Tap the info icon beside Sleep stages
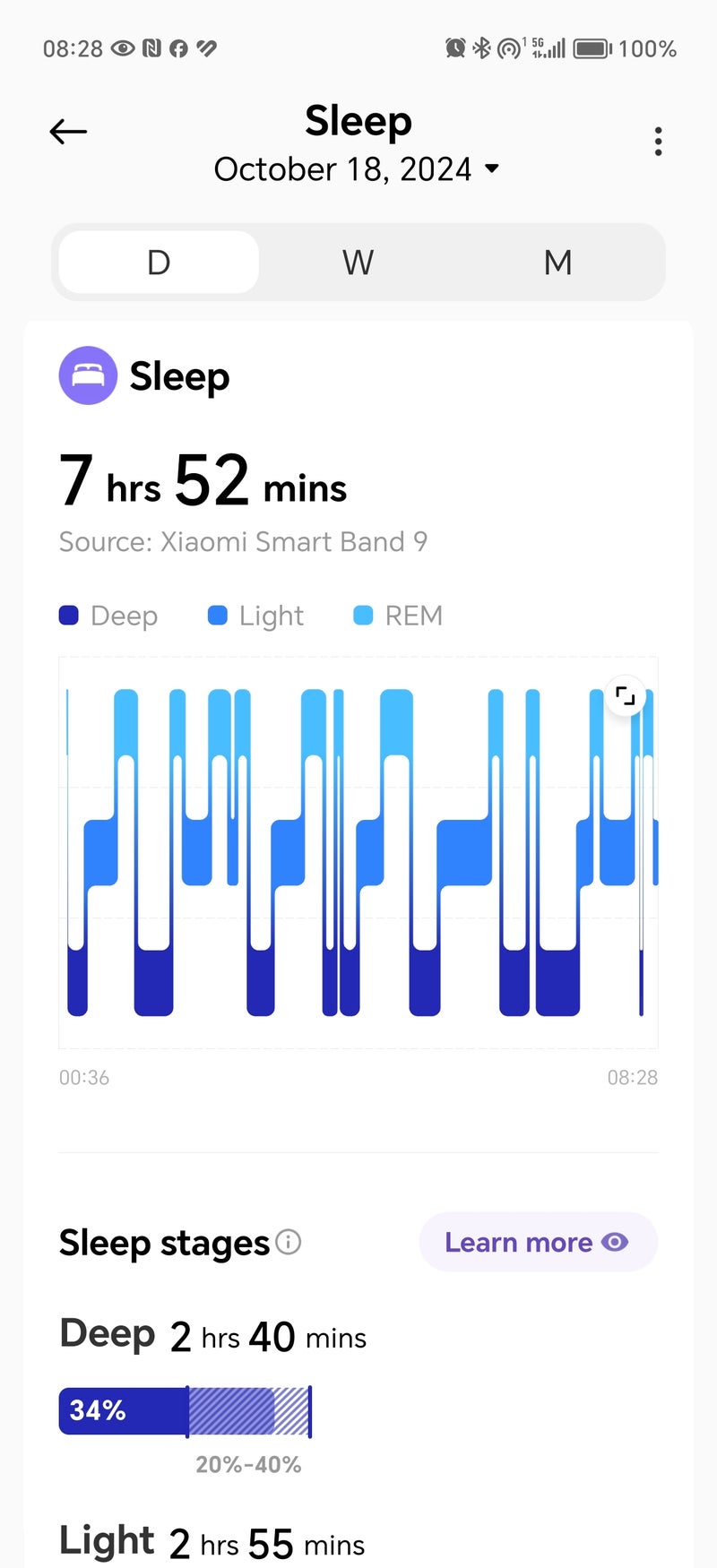Screen dimensions: 717x1568 point(289,1242)
